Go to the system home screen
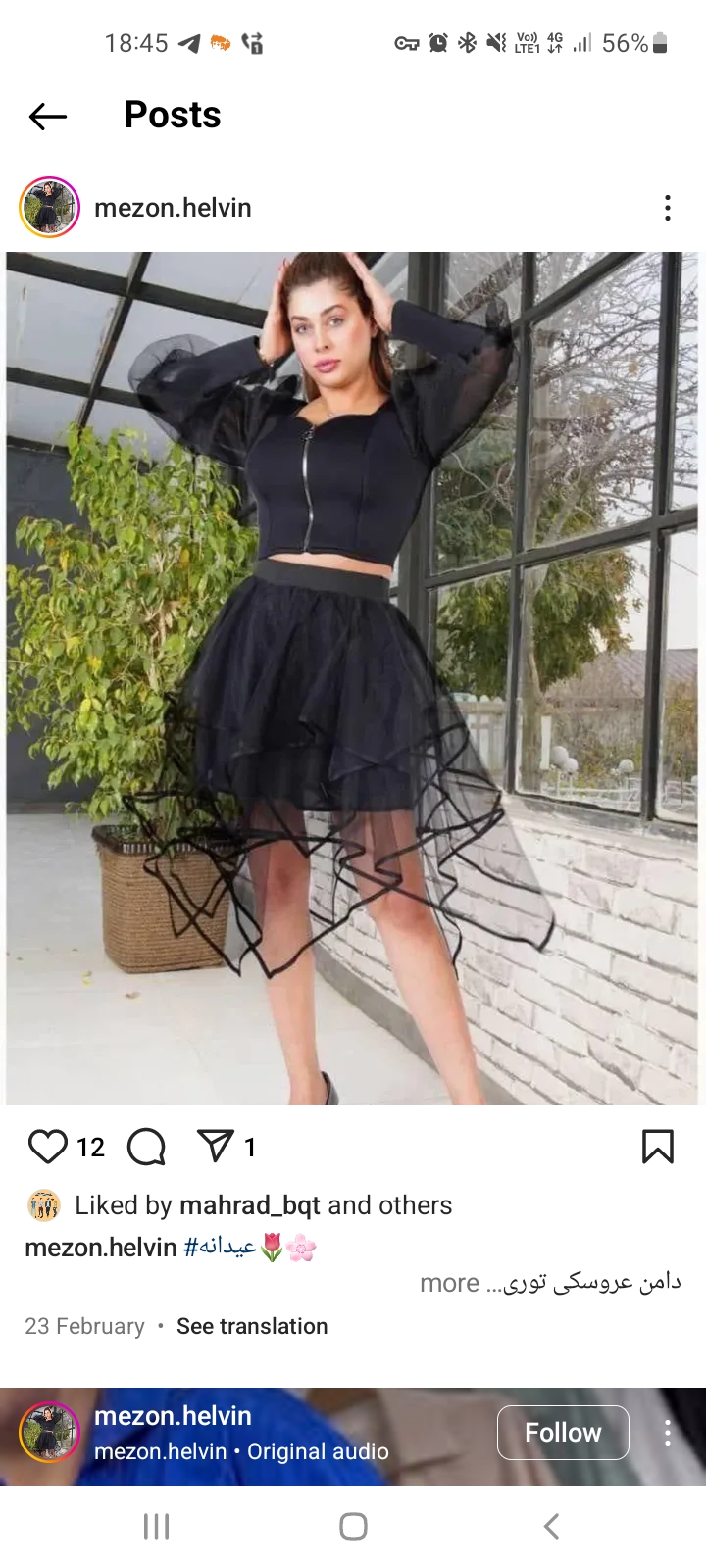 [x=353, y=1526]
